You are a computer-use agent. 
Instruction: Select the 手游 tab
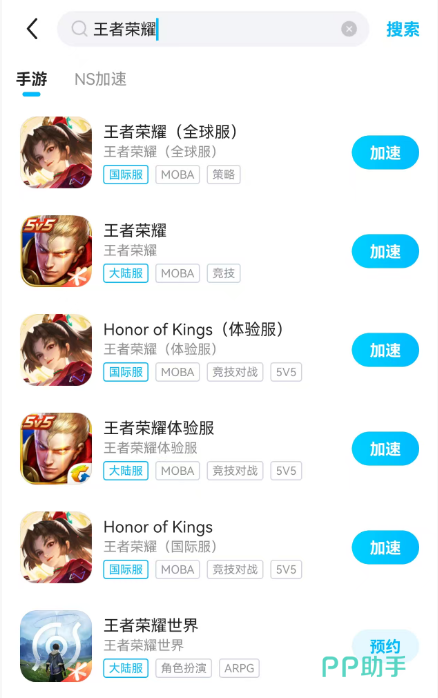pos(32,79)
